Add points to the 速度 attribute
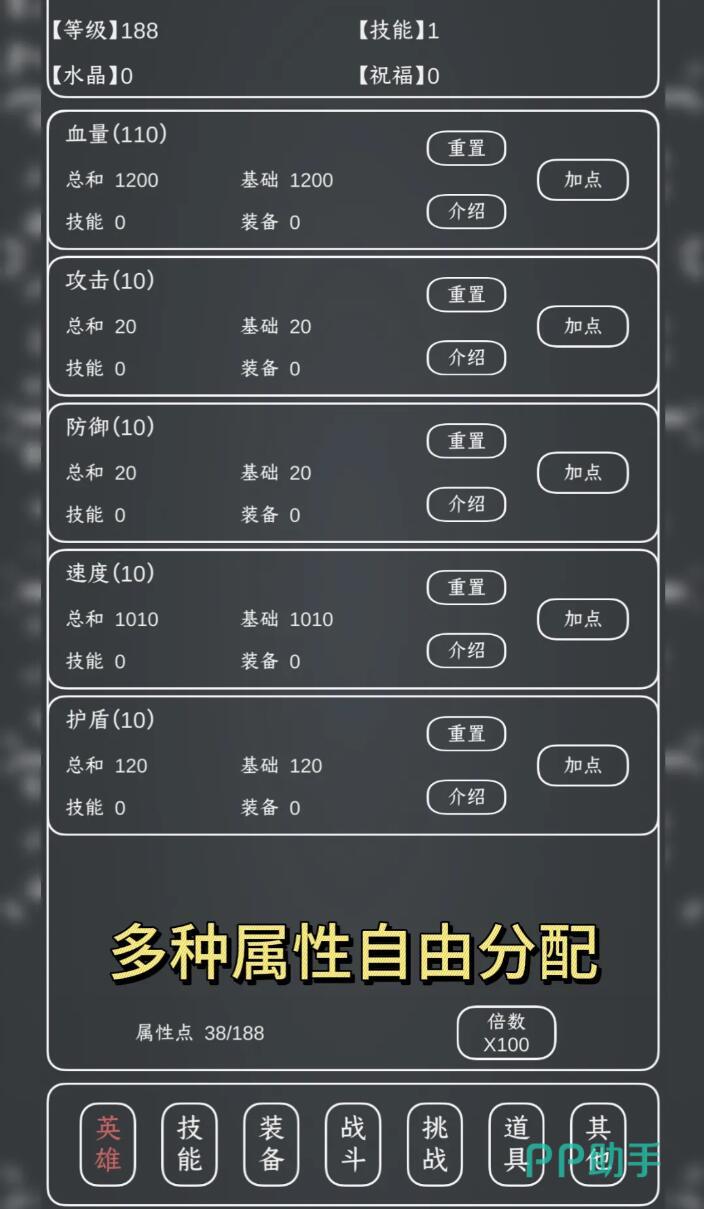Viewport: 704px width, 1209px height. (582, 619)
